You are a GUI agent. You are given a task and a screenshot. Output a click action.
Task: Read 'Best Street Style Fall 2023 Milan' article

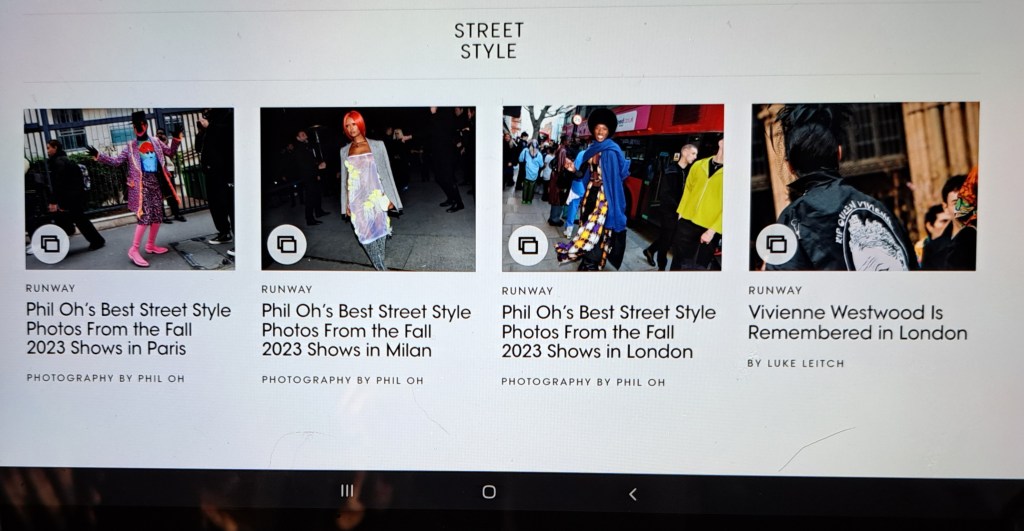[x=365, y=330]
